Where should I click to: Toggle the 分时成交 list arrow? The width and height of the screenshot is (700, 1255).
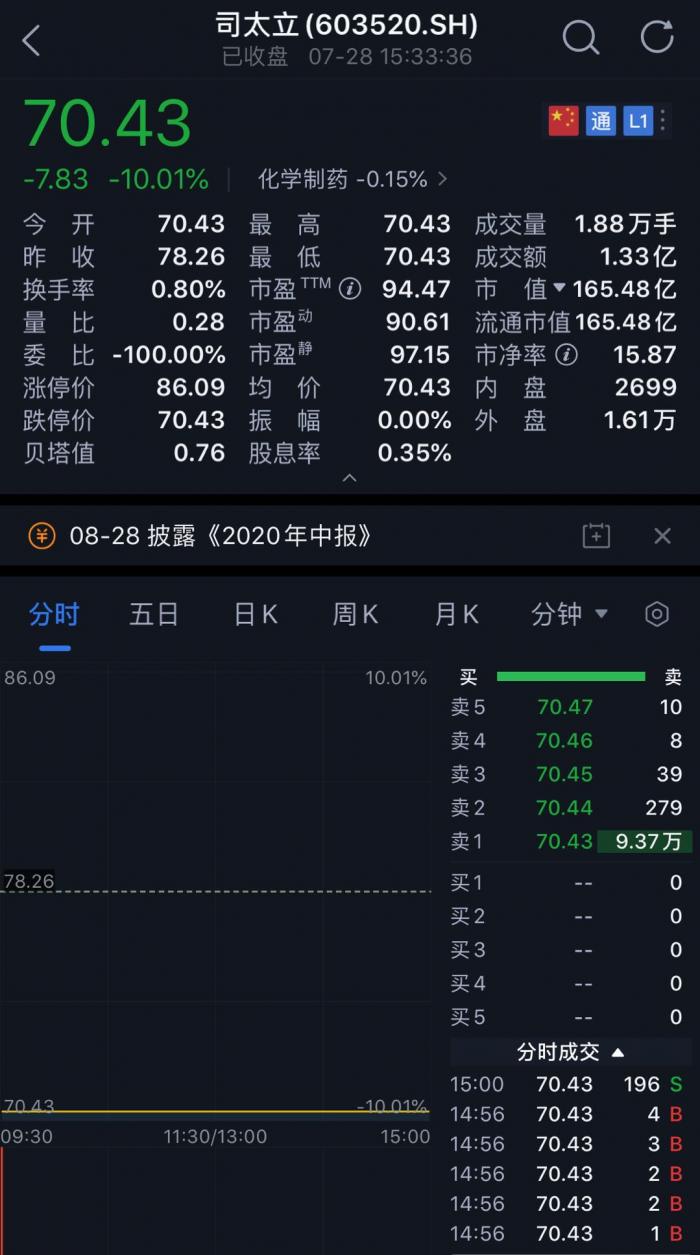[x=618, y=1052]
